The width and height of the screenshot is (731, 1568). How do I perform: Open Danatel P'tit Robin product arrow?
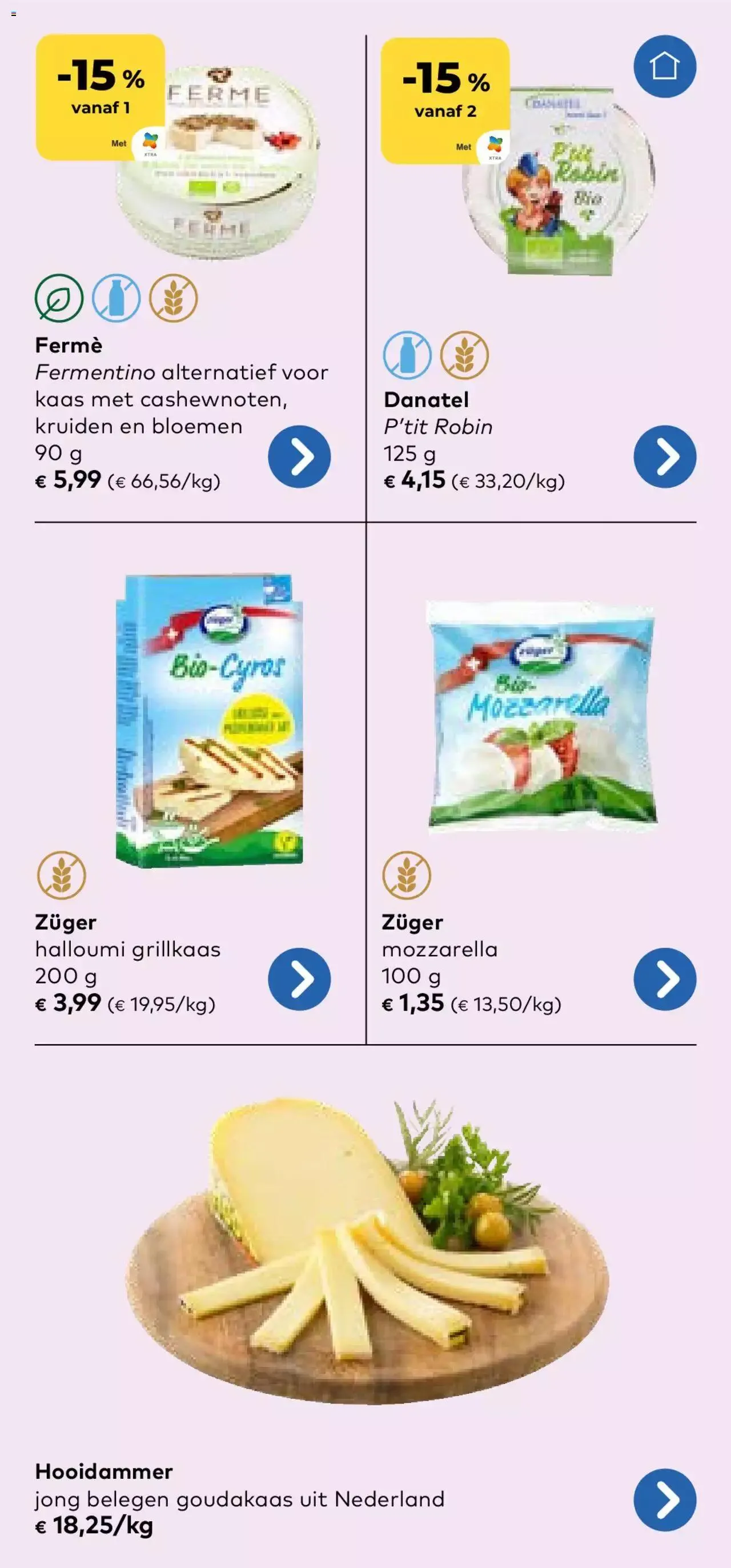pos(665,456)
